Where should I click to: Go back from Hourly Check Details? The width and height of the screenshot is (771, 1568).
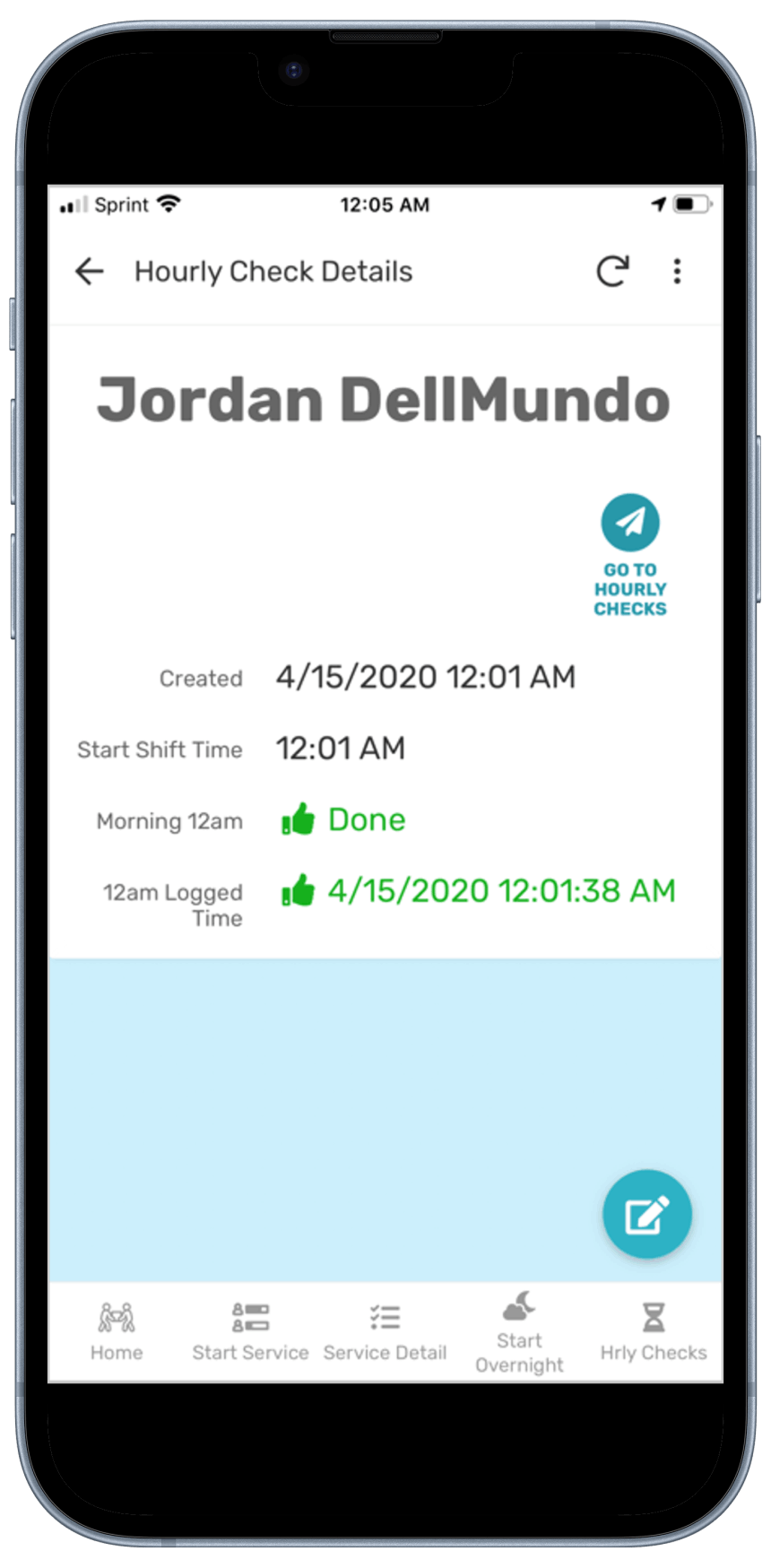coord(90,271)
